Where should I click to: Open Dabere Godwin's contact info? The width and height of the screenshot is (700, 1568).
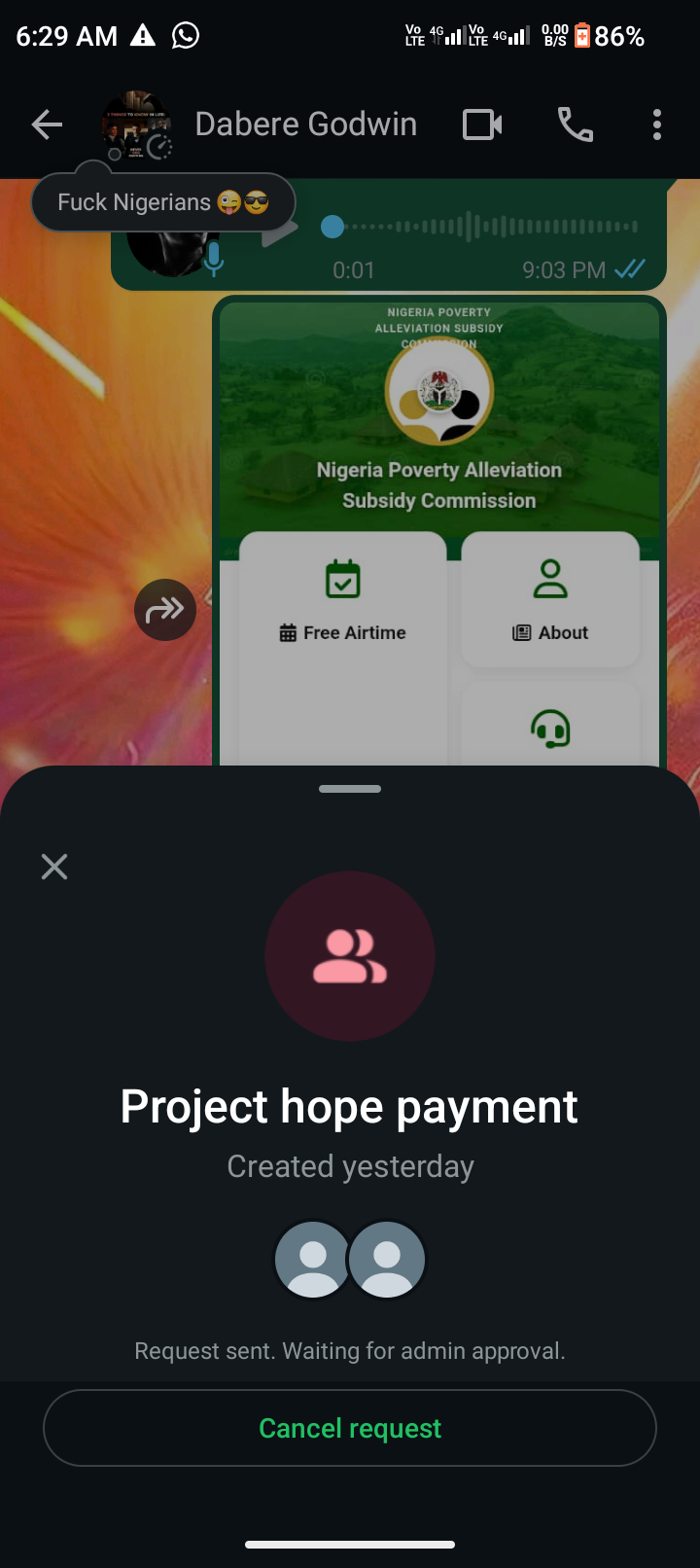pyautogui.click(x=305, y=125)
